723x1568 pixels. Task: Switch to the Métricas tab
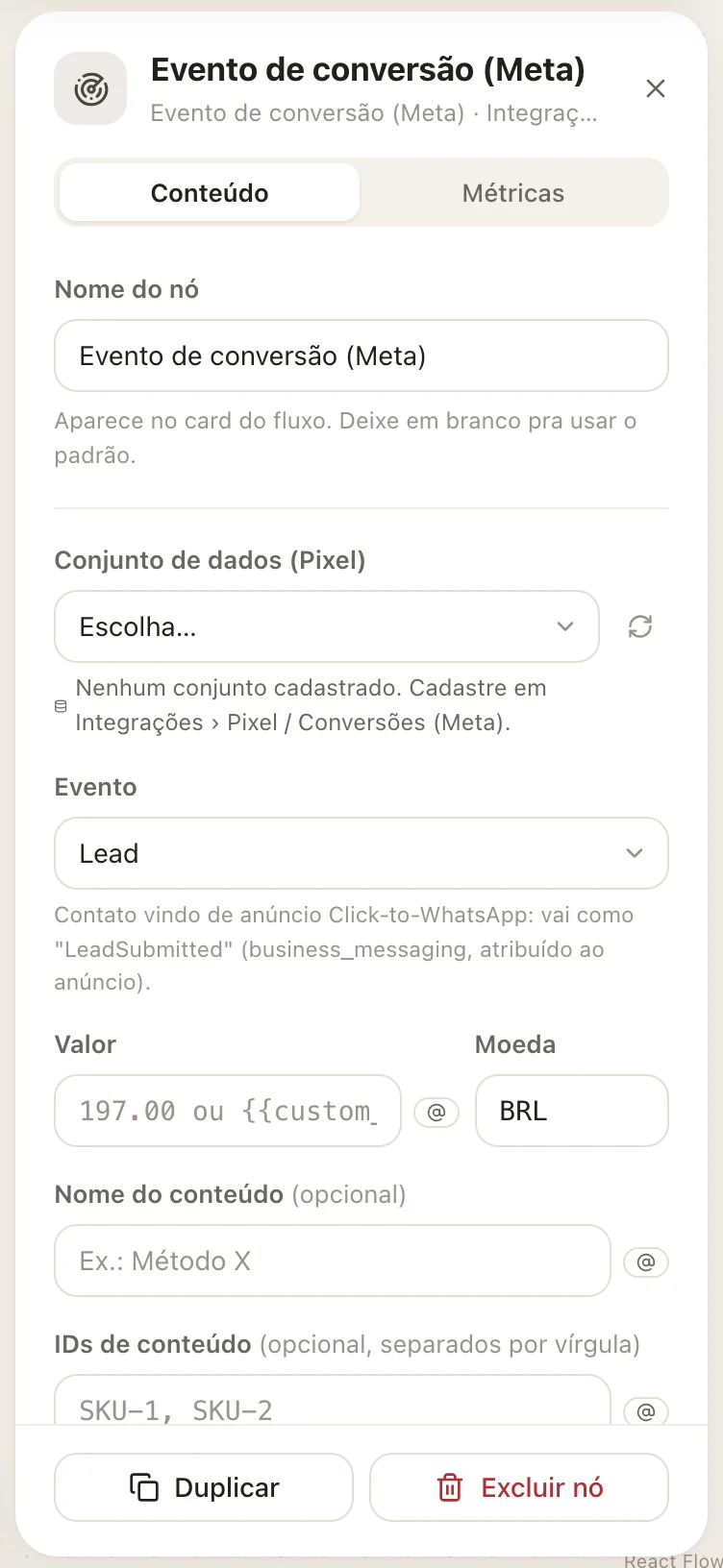513,193
